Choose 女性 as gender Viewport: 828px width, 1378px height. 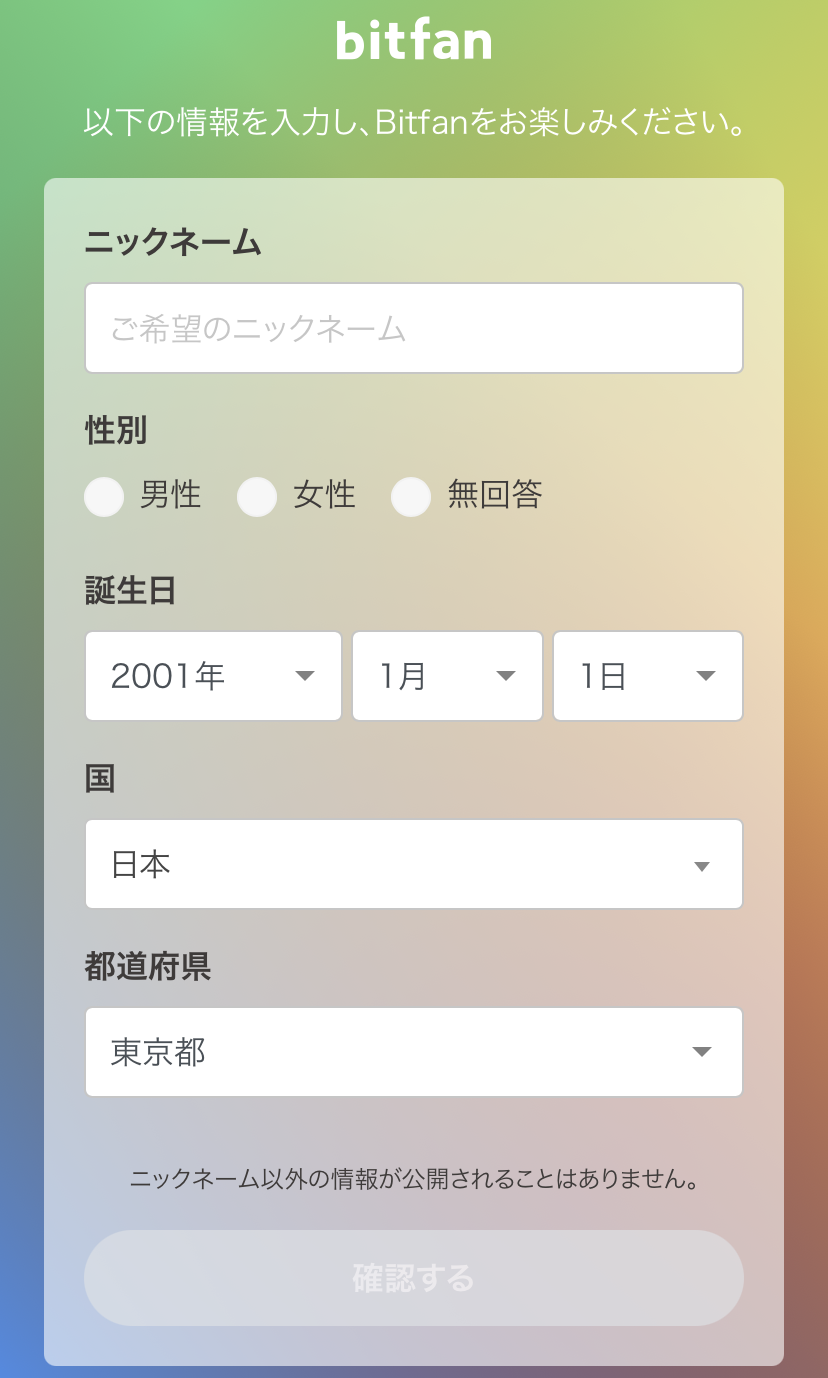tap(258, 496)
